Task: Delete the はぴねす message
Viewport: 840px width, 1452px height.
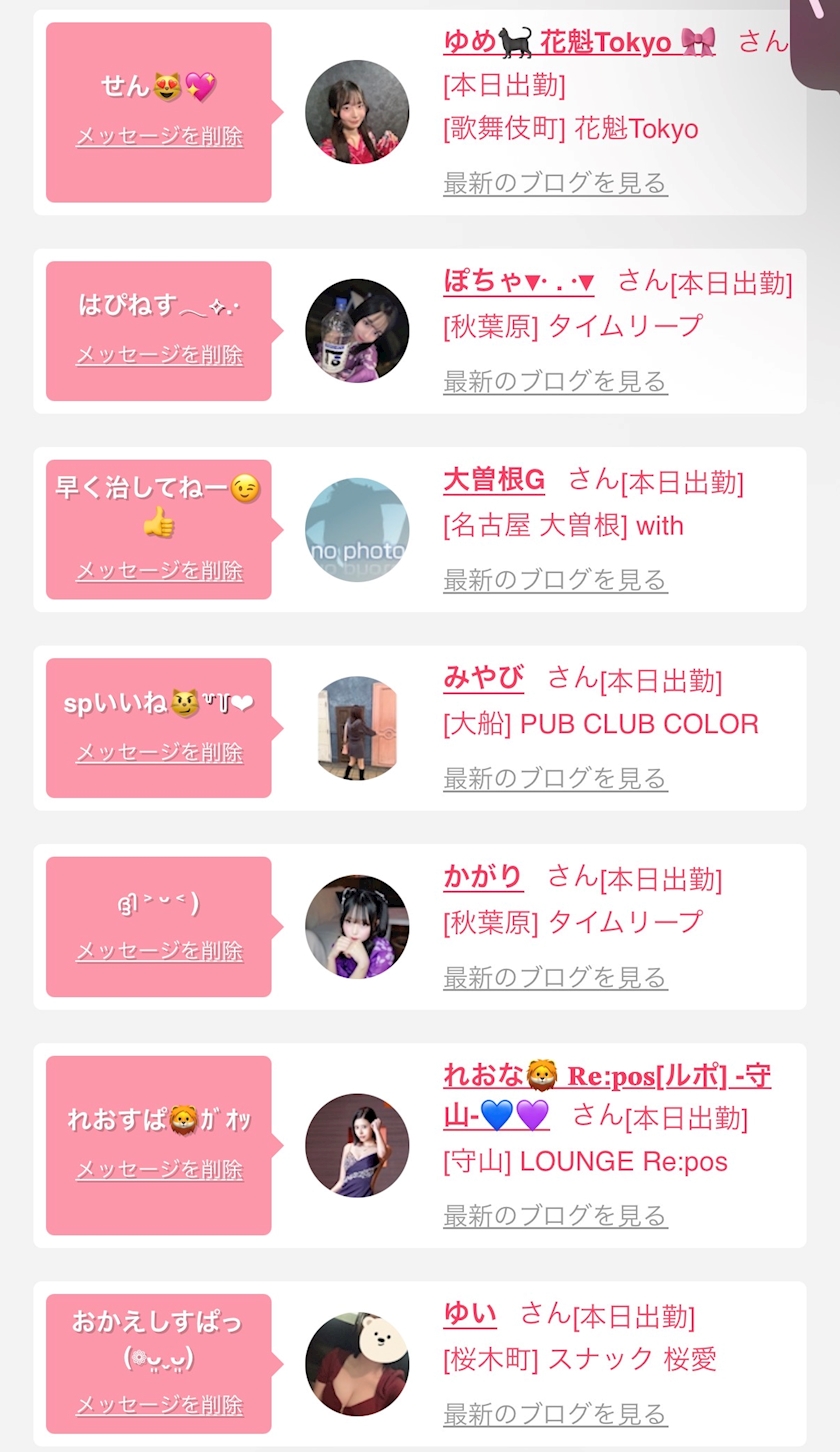Action: [x=159, y=355]
